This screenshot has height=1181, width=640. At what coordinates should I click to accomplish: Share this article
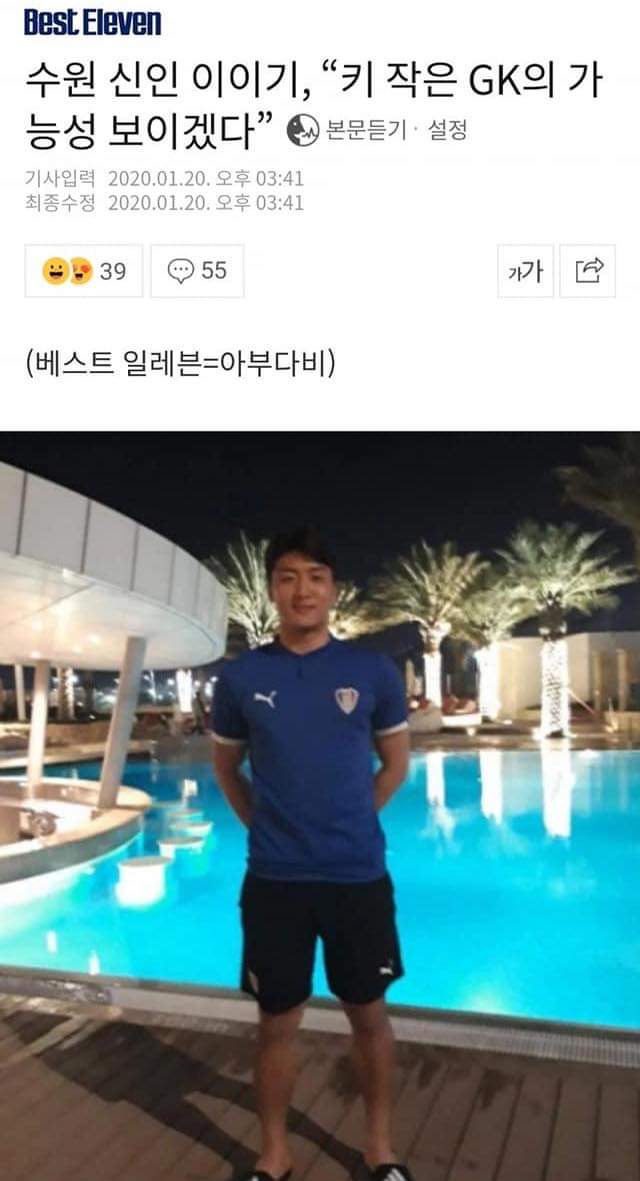[x=588, y=270]
